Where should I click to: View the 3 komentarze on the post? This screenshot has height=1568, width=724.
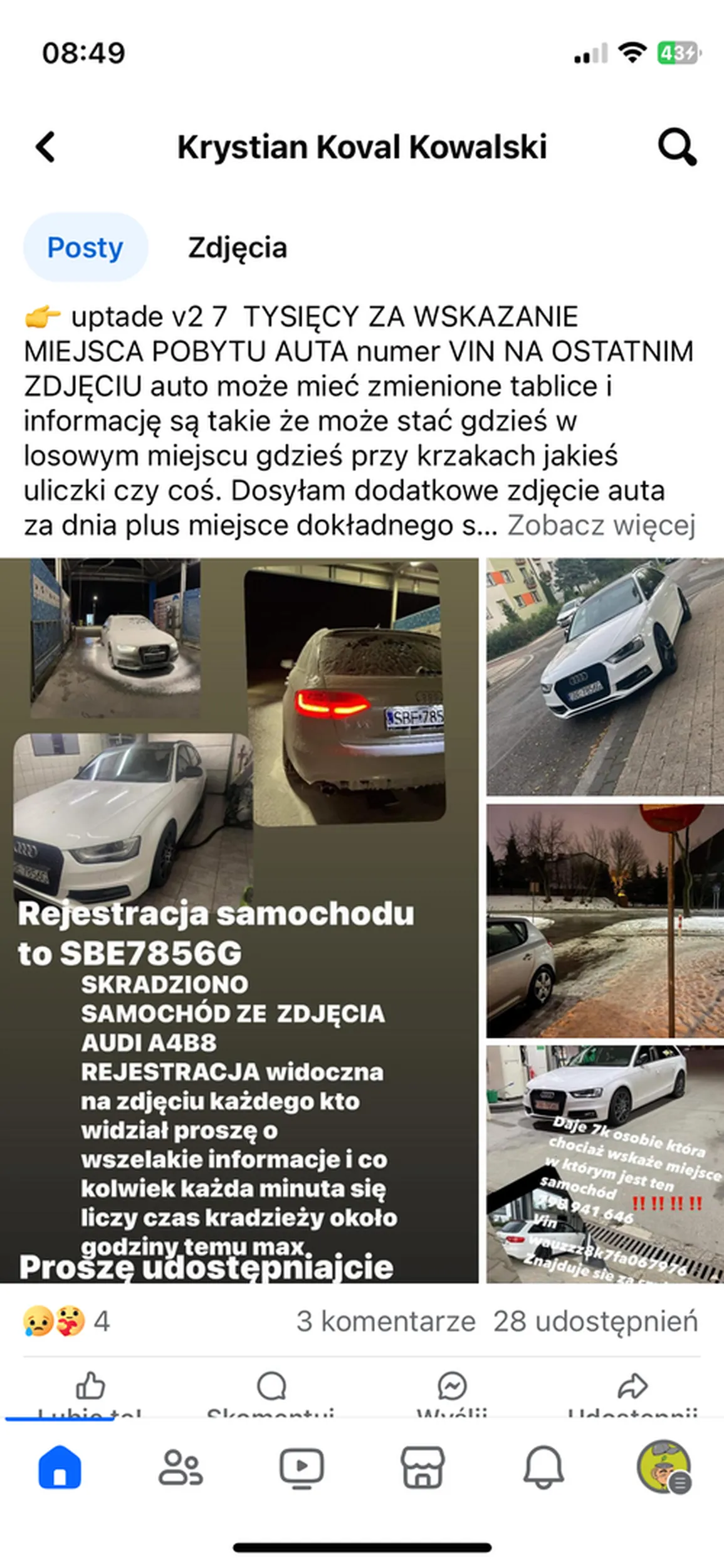(386, 1322)
